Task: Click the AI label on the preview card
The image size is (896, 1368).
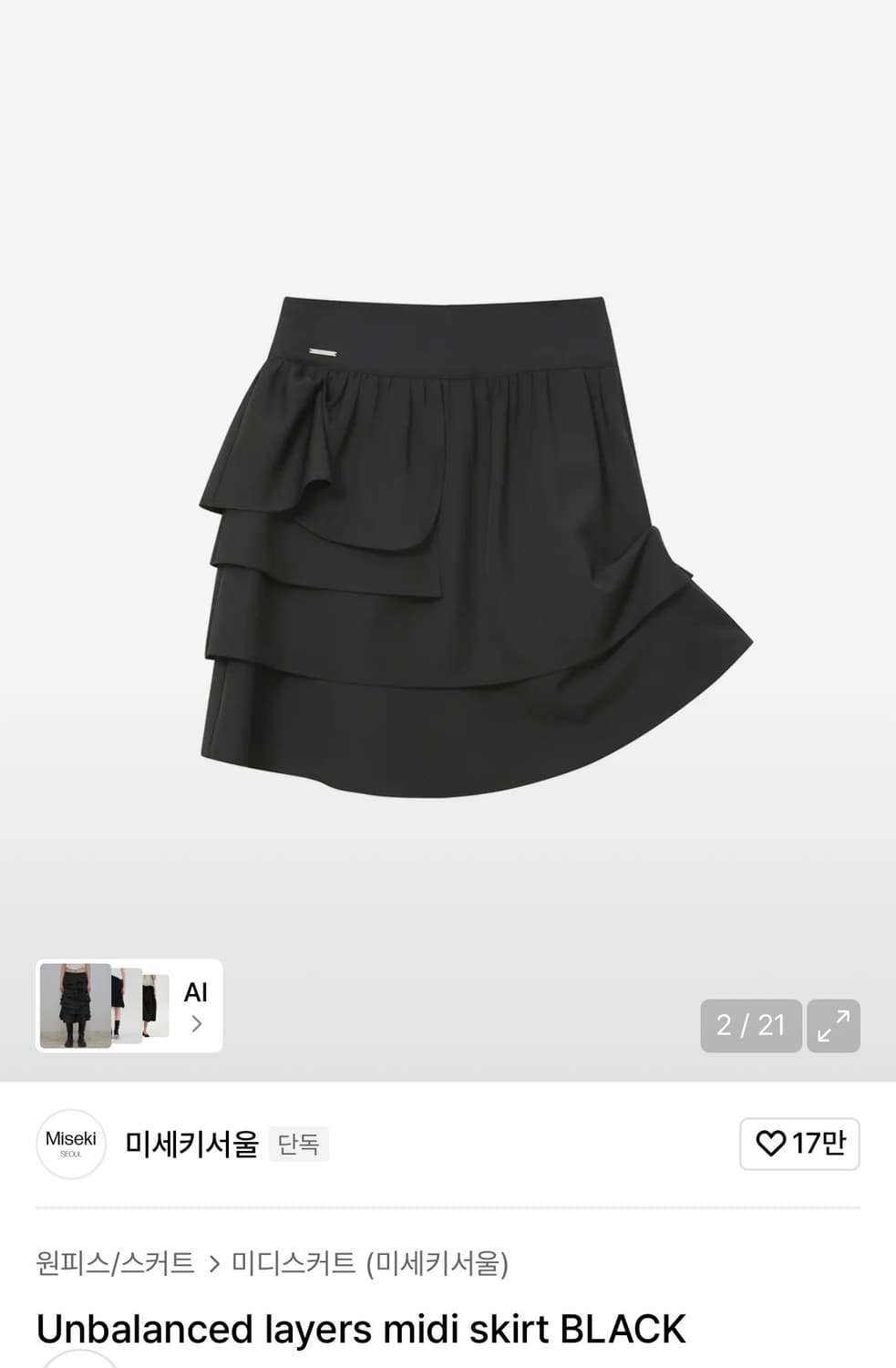Action: coord(198,994)
